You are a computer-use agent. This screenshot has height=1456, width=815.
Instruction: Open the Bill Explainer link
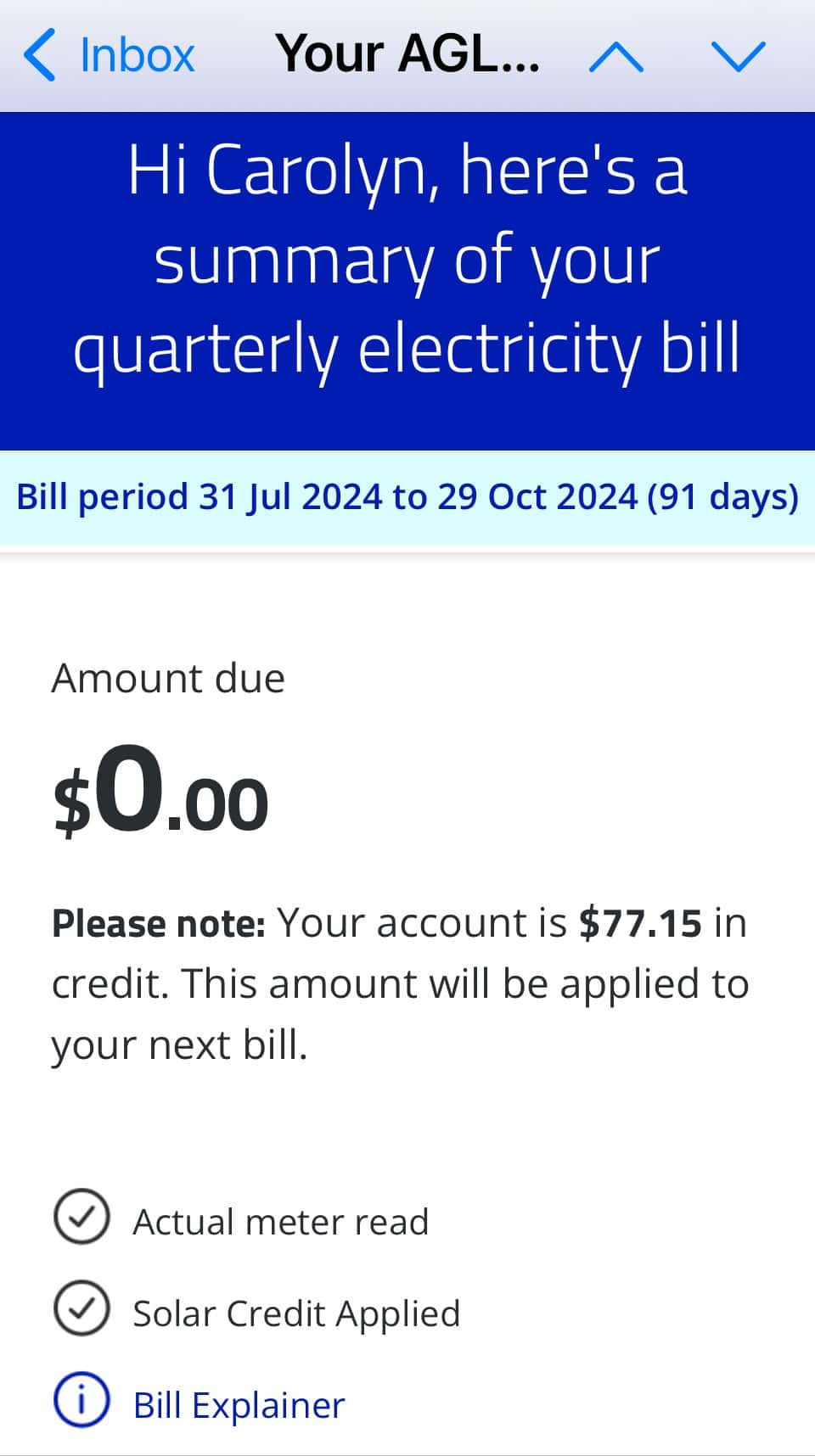(239, 1405)
